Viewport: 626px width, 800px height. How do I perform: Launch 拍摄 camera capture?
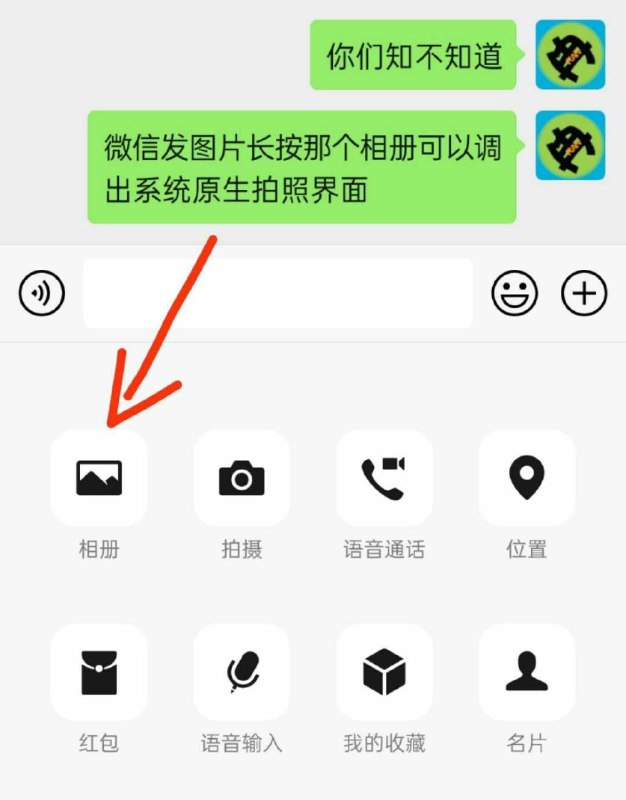[x=241, y=478]
